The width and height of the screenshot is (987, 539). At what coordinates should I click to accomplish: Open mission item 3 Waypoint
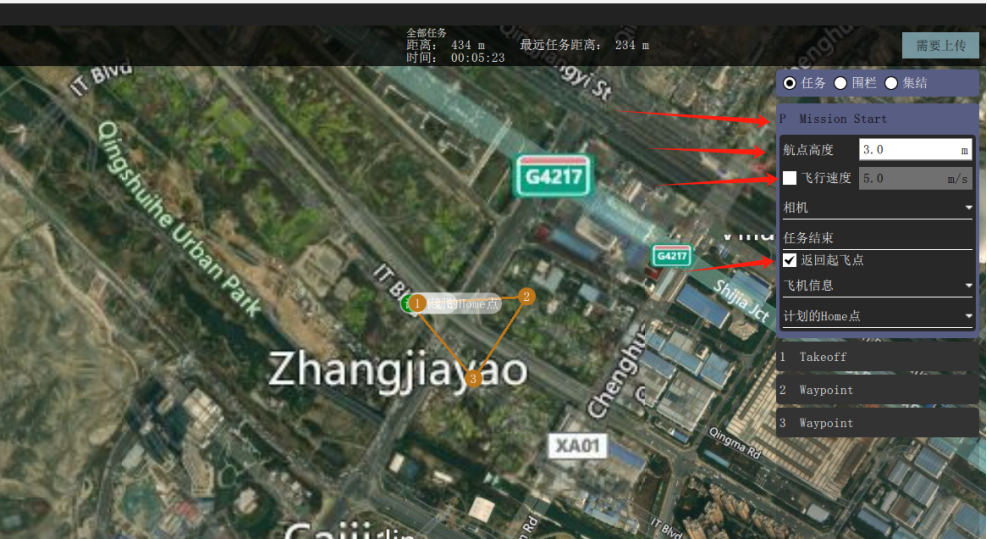[x=876, y=423]
